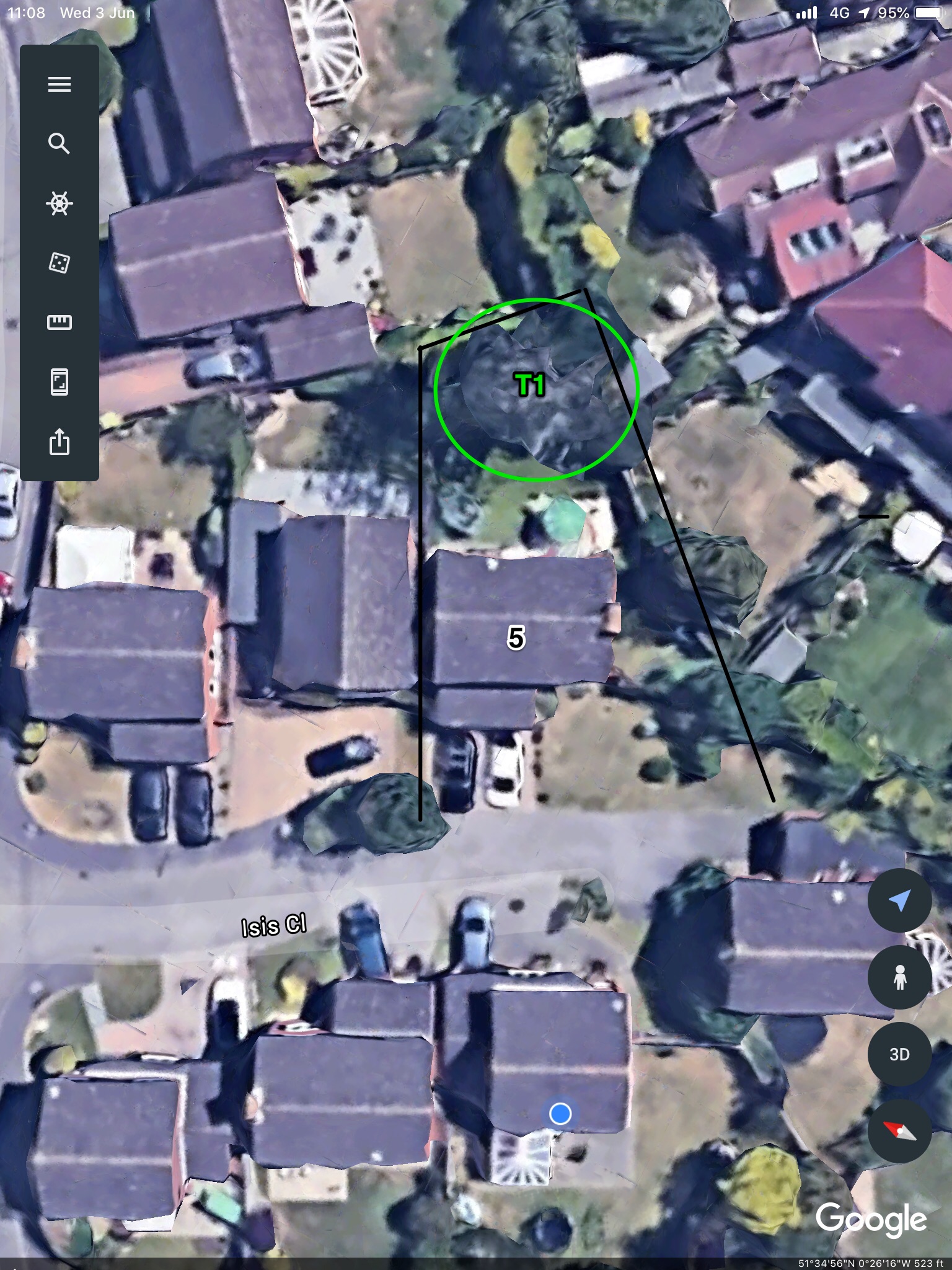Tap the dice "I'm Feeling Lucky" icon
Screen dimensions: 952x1270
point(59,263)
